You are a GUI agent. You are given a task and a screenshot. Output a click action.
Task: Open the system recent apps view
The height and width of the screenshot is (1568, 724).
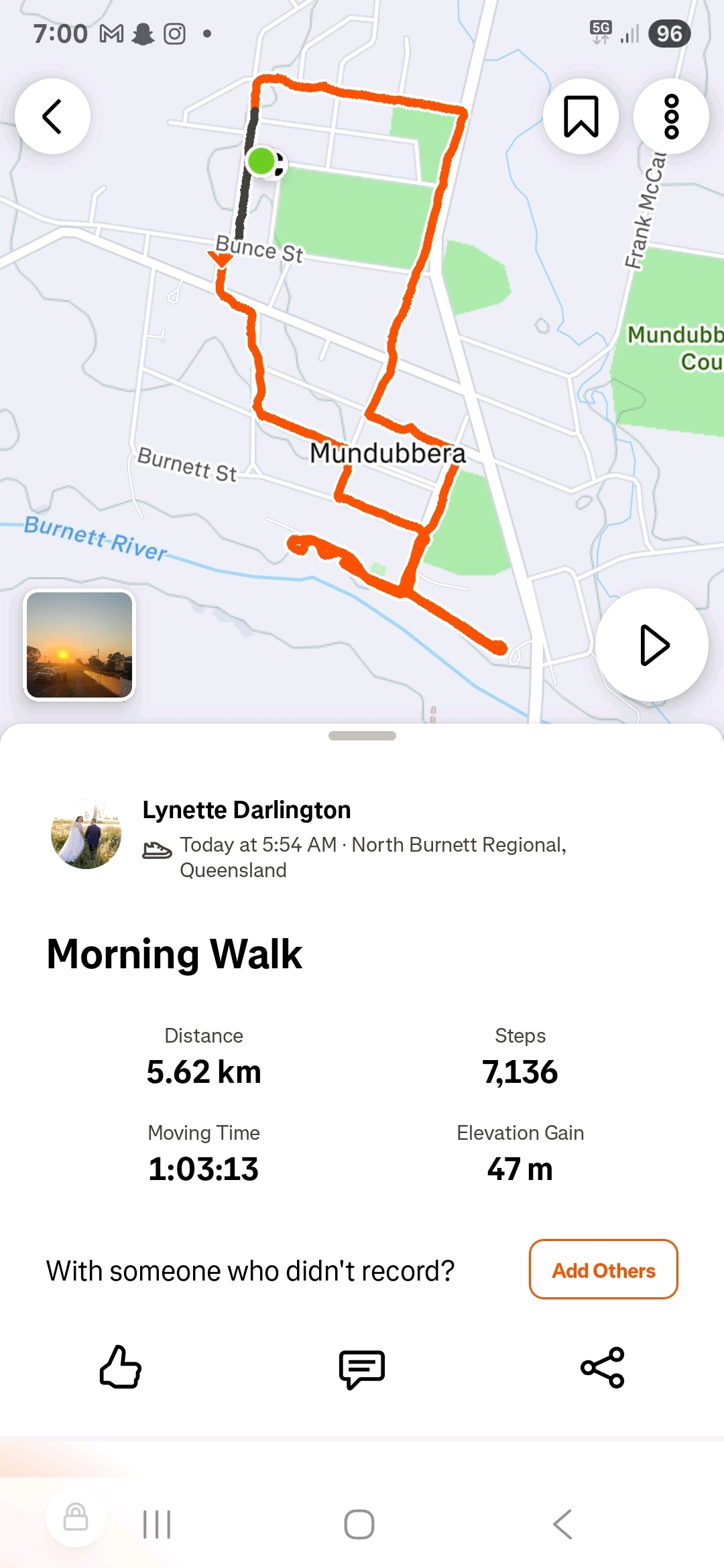coord(158,1524)
